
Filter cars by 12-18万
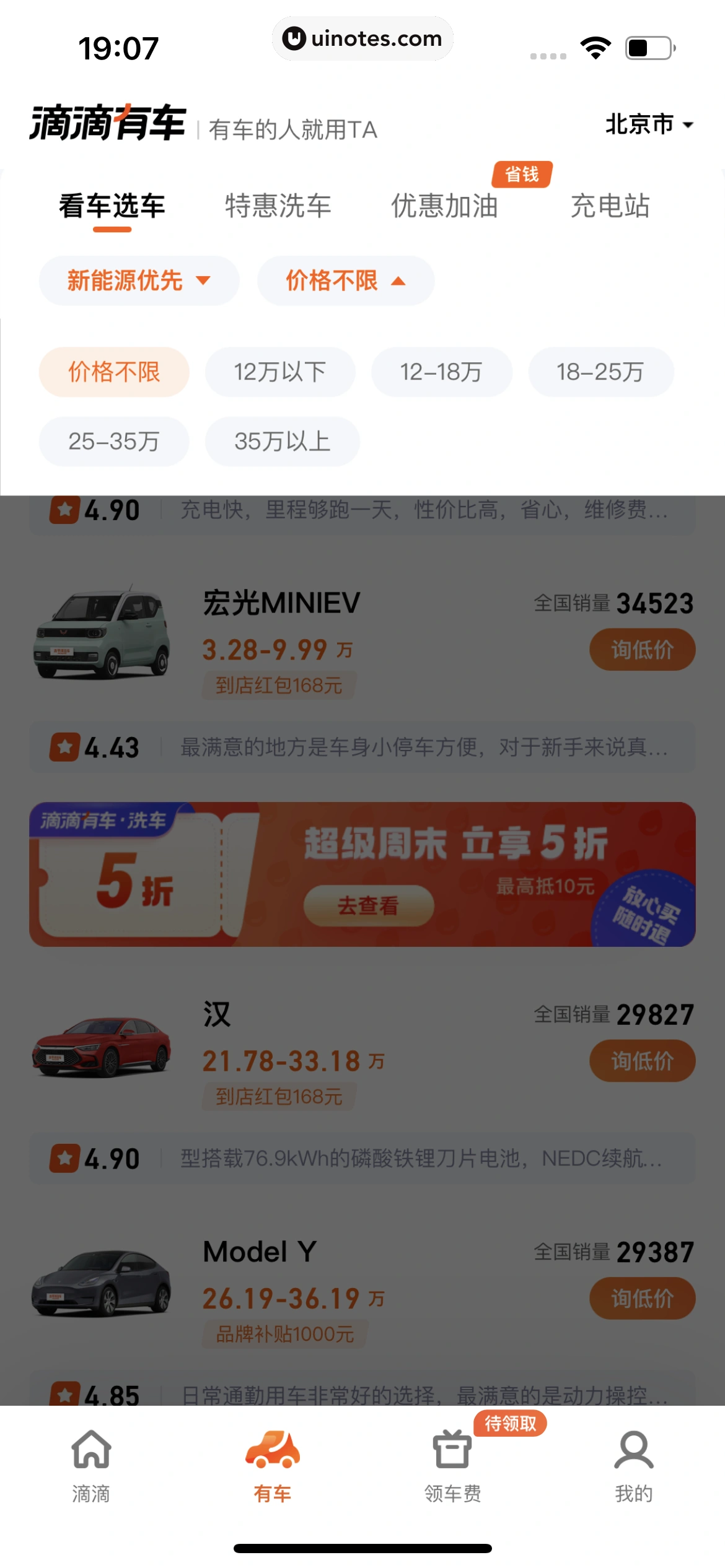coord(441,372)
